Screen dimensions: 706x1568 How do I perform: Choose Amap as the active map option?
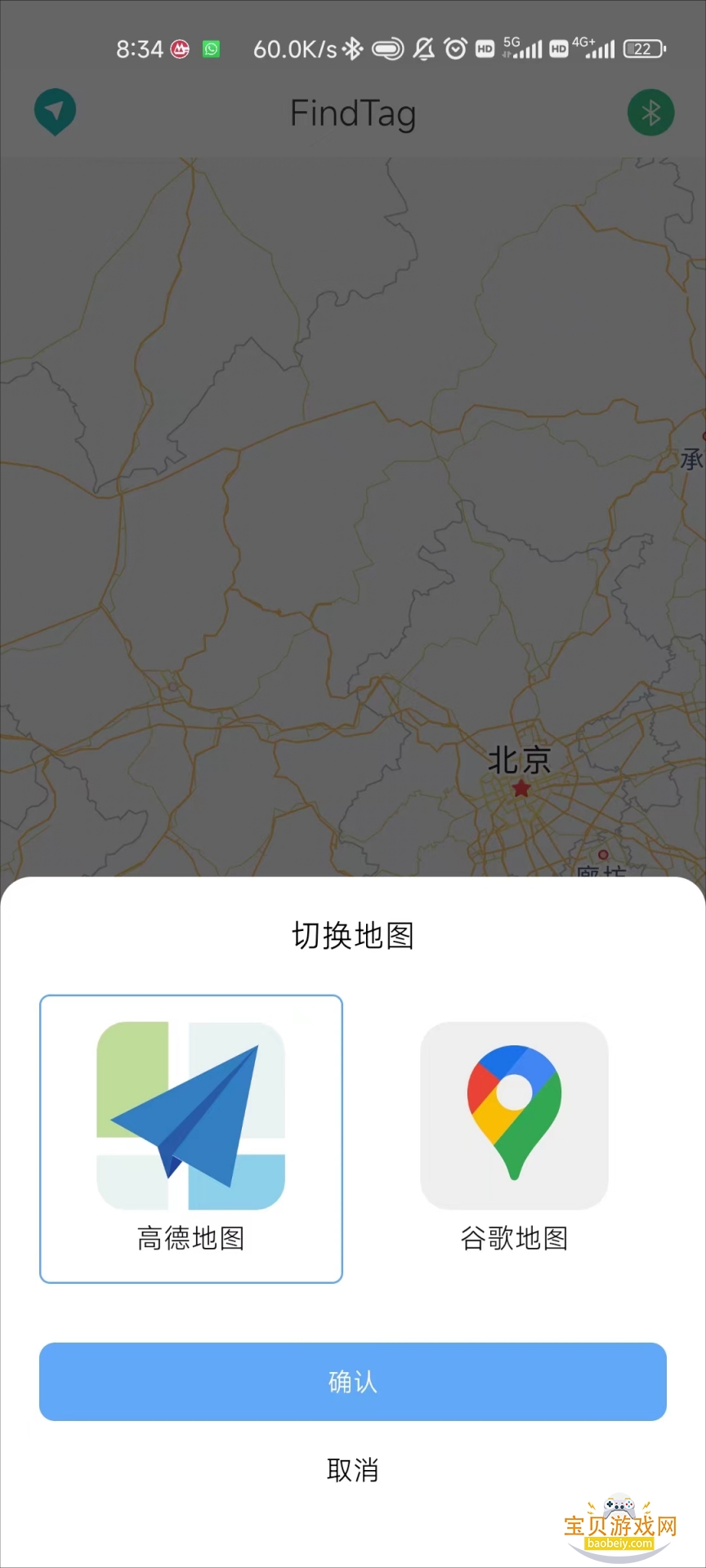point(190,1137)
